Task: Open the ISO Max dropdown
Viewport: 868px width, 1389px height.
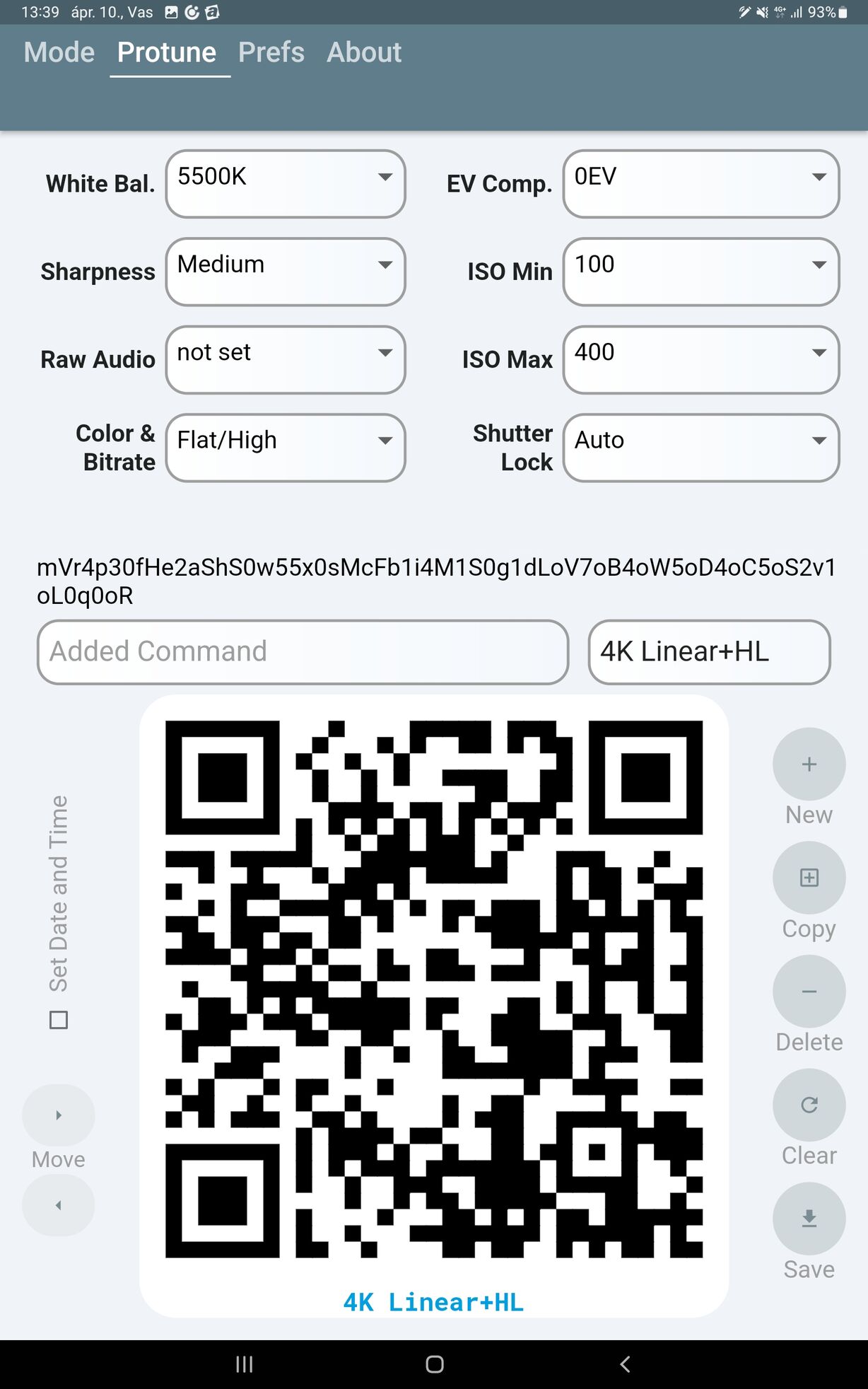Action: [x=700, y=359]
